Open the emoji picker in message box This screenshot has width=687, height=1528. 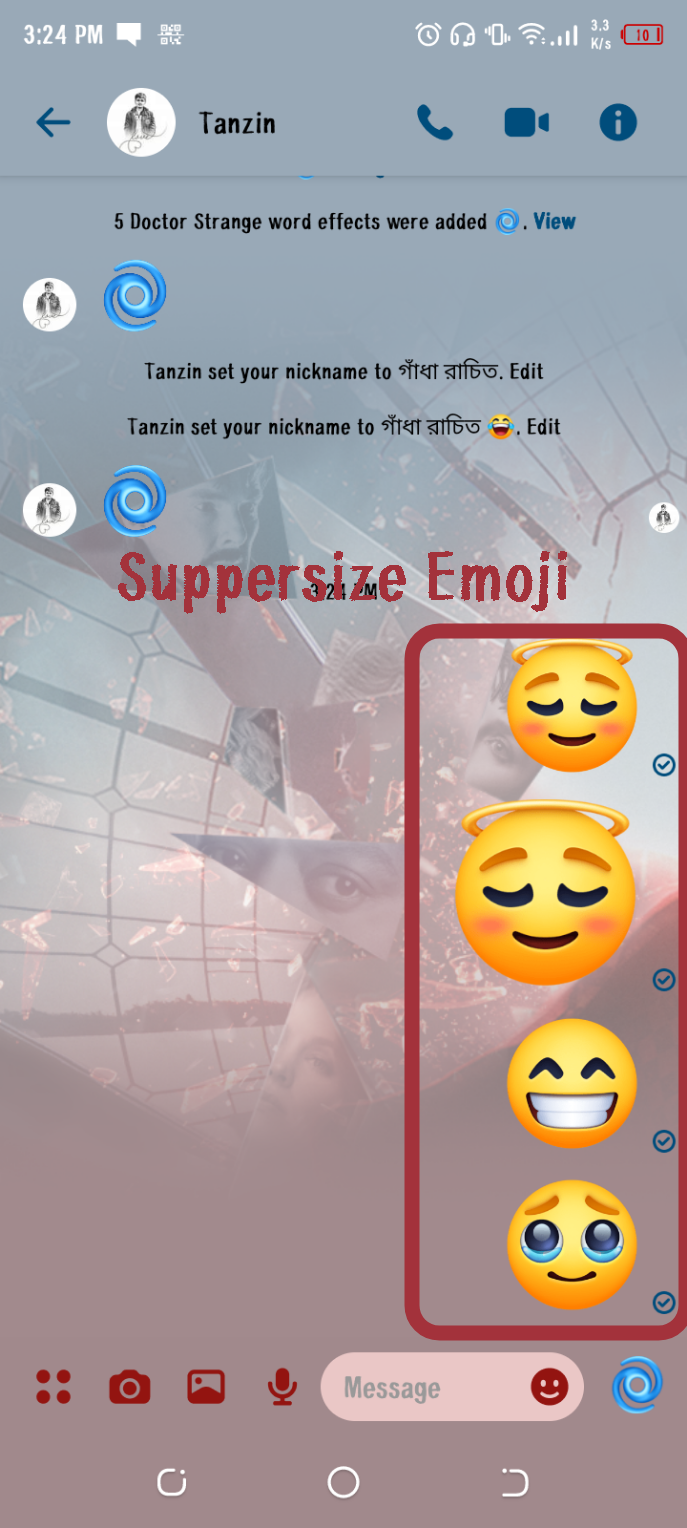tap(549, 1387)
